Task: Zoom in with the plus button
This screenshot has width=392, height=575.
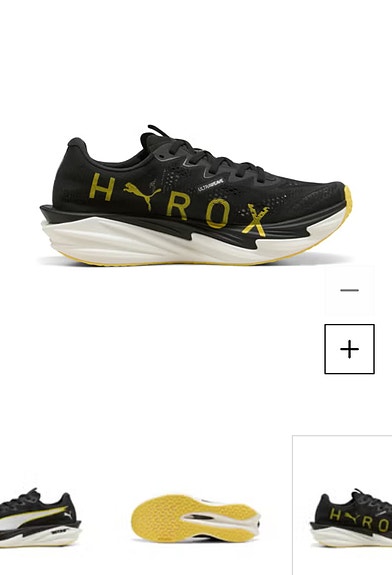Action: pyautogui.click(x=349, y=349)
